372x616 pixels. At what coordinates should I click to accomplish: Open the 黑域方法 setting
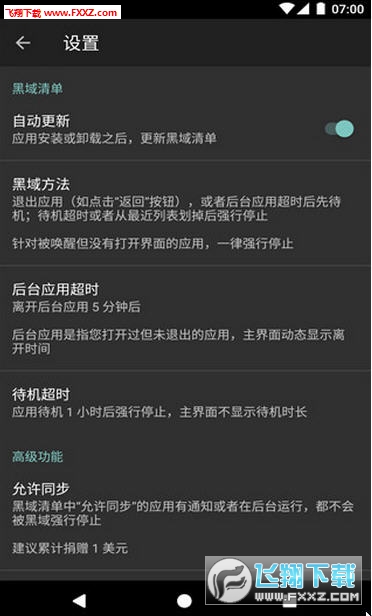[186, 213]
